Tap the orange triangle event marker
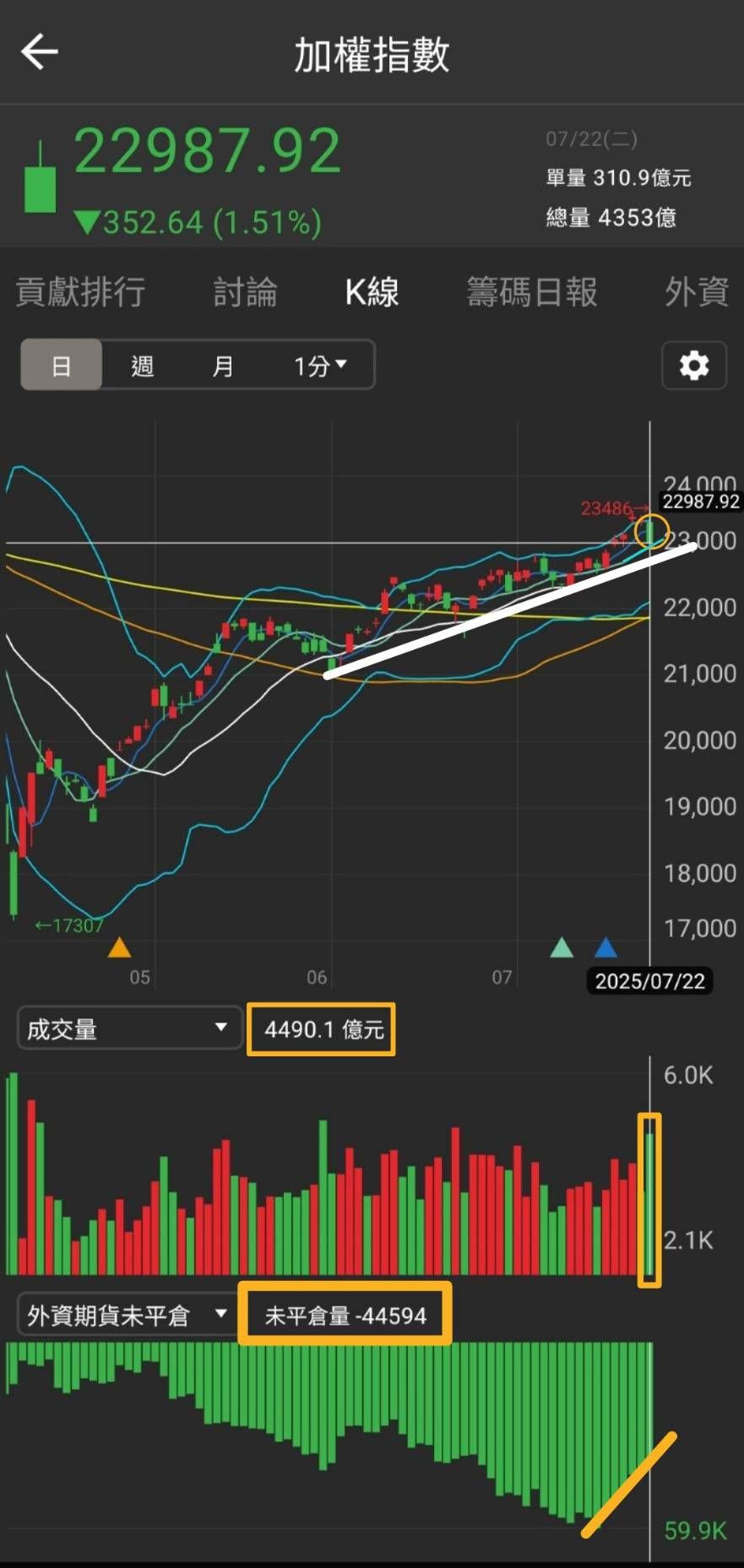Image resolution: width=744 pixels, height=1568 pixels. tap(120, 947)
